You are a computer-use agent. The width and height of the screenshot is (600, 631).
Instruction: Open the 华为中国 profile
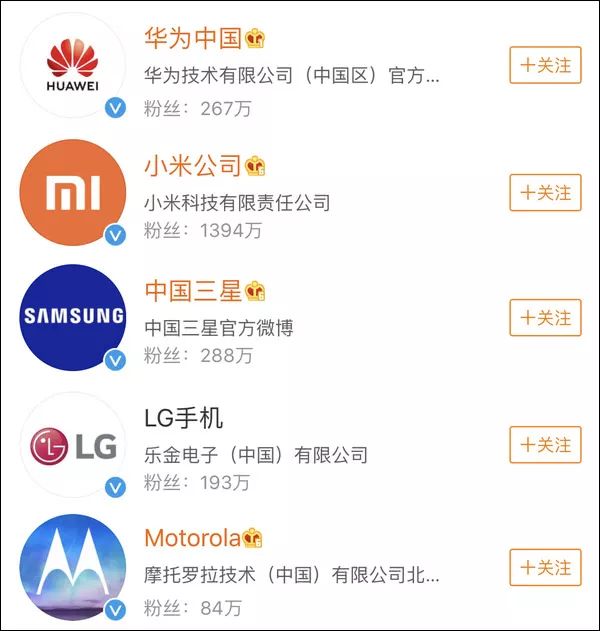point(194,39)
